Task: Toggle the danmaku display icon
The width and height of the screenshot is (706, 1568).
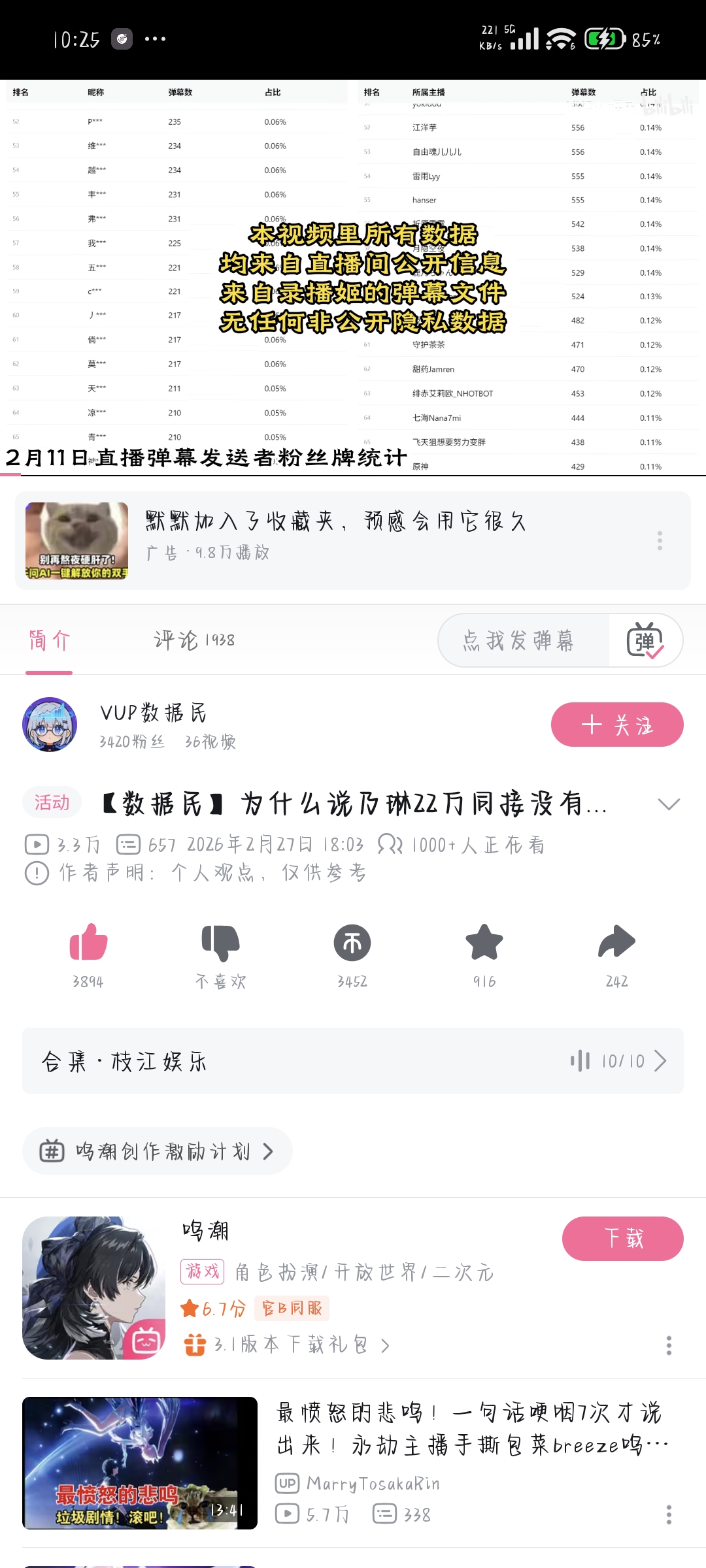Action: pos(645,641)
